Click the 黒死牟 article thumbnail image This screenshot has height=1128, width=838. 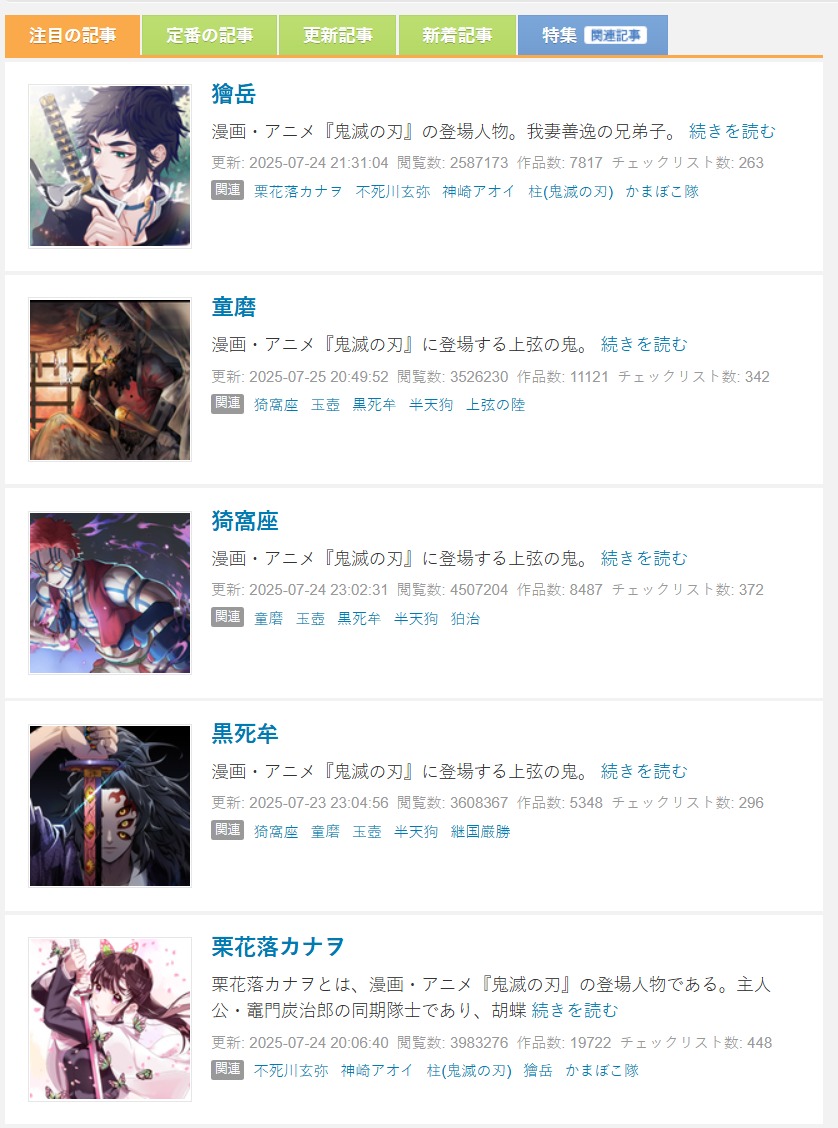tap(110, 805)
